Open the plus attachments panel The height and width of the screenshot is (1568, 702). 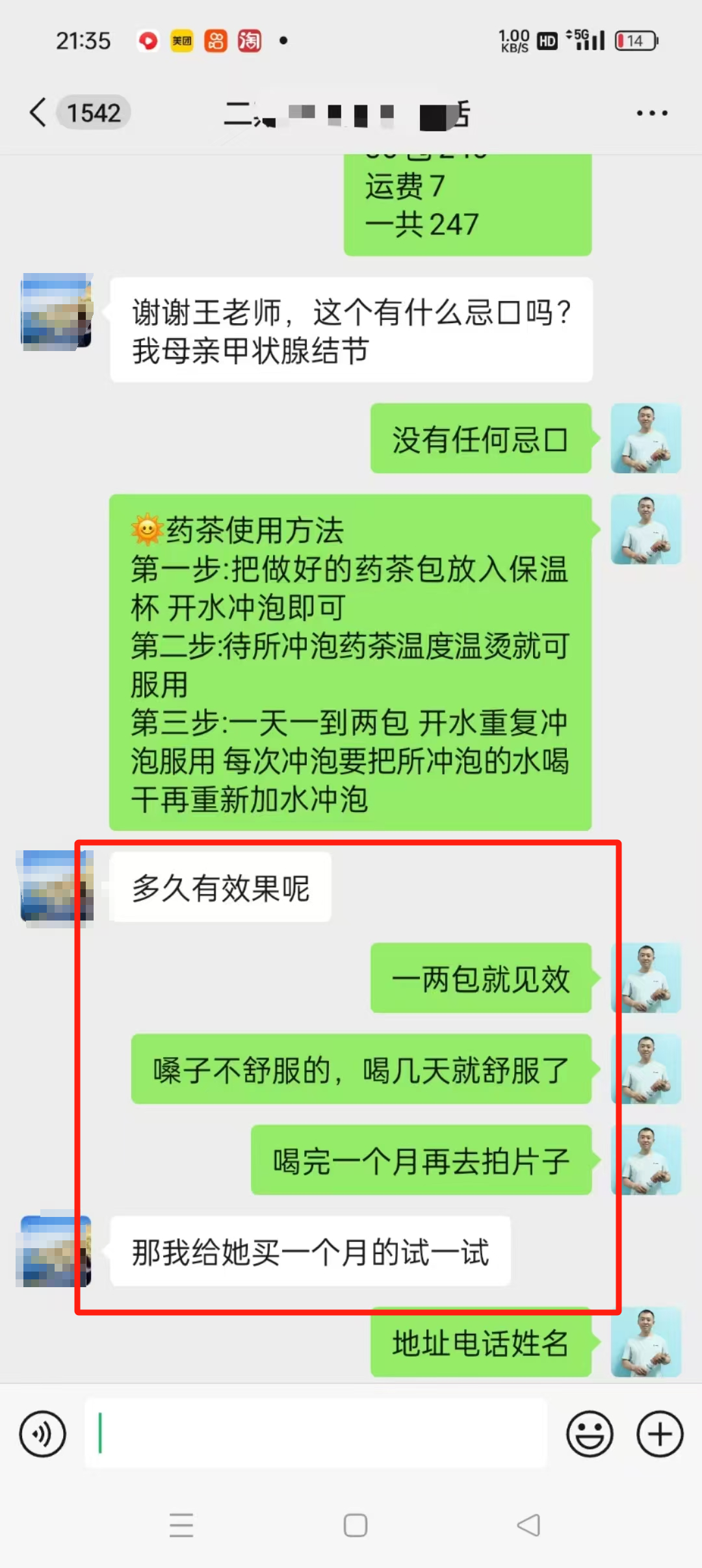click(x=659, y=1433)
